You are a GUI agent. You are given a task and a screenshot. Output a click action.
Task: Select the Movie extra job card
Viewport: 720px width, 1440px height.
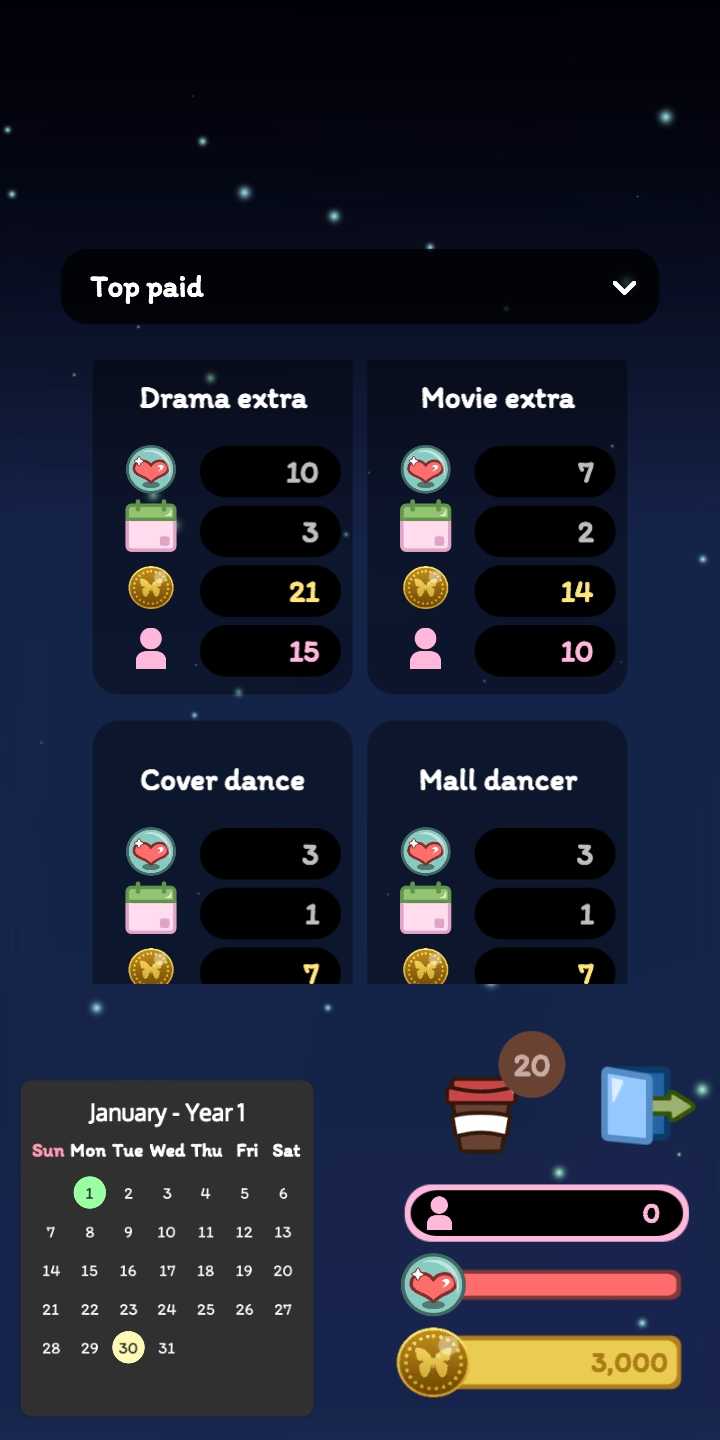497,525
